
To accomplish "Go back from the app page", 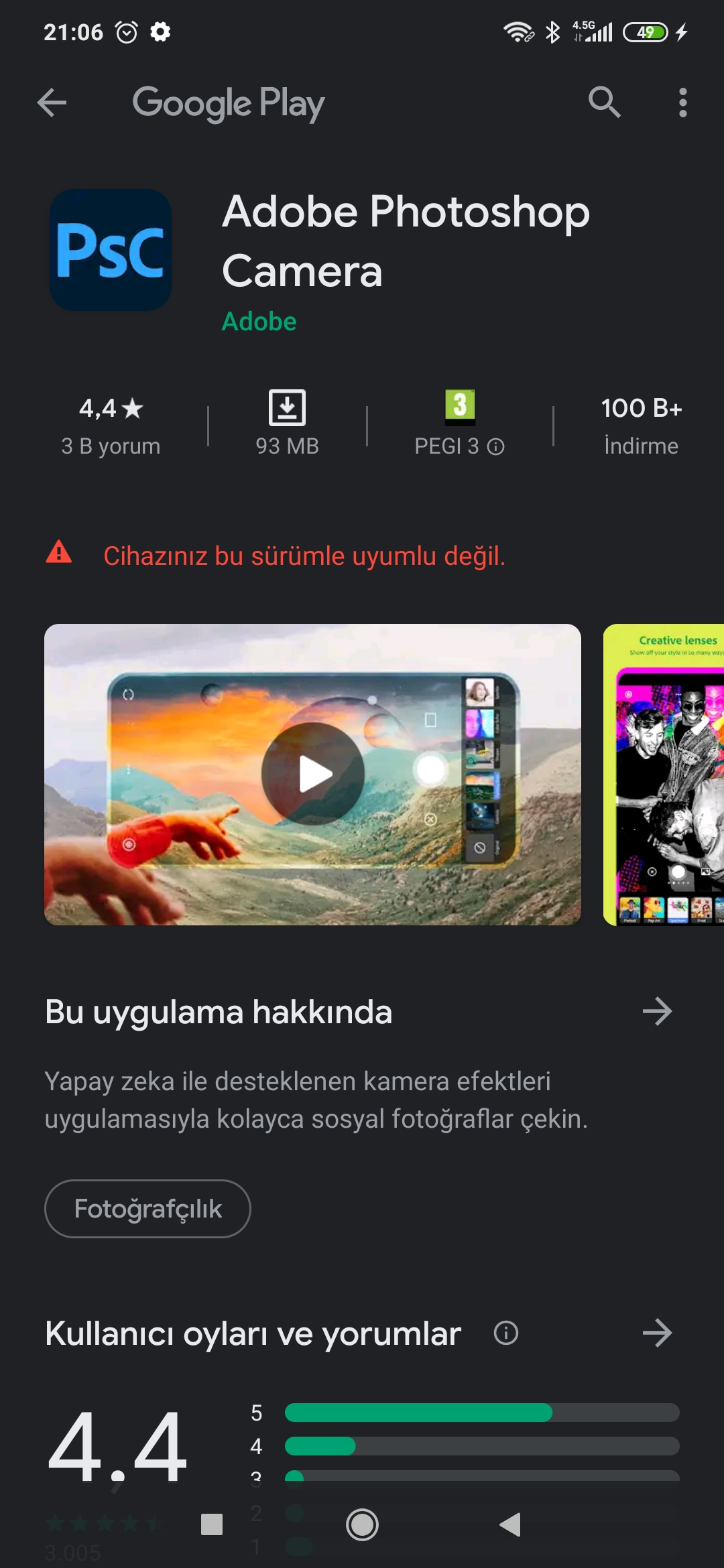I will click(52, 103).
